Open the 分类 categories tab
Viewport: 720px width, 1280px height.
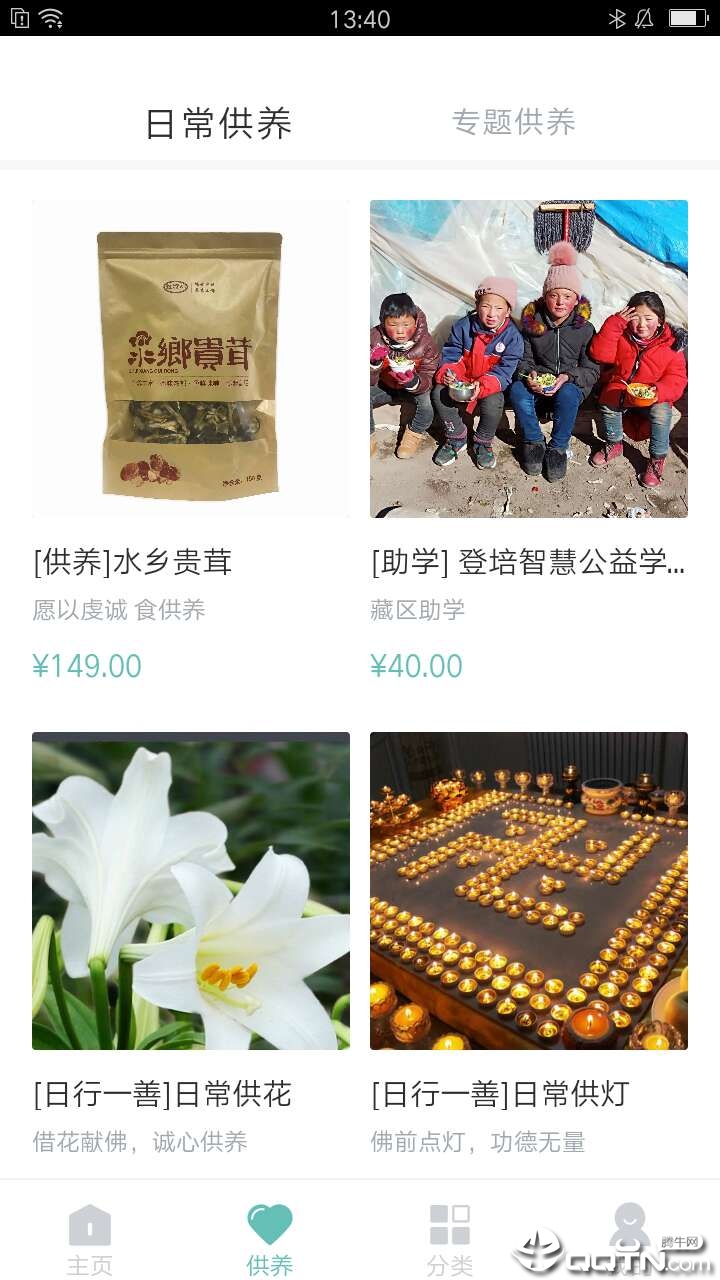click(450, 1238)
